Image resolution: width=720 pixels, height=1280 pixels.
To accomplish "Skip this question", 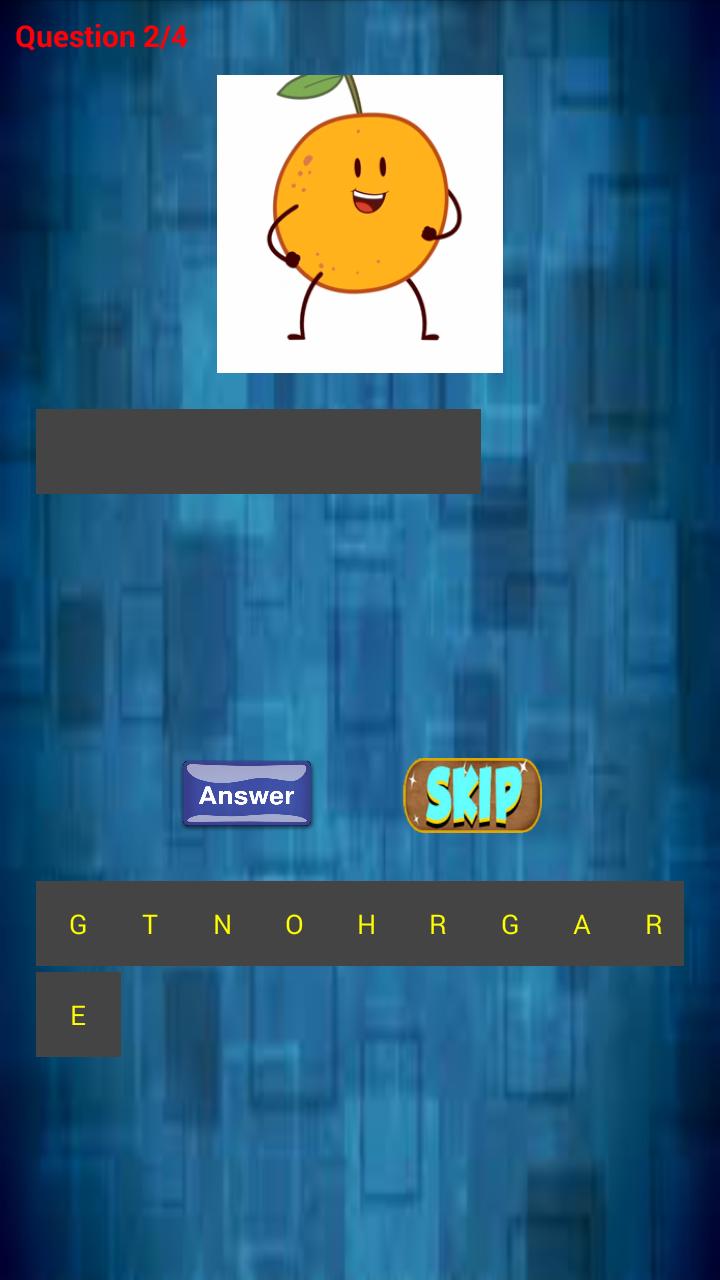I will coord(472,795).
